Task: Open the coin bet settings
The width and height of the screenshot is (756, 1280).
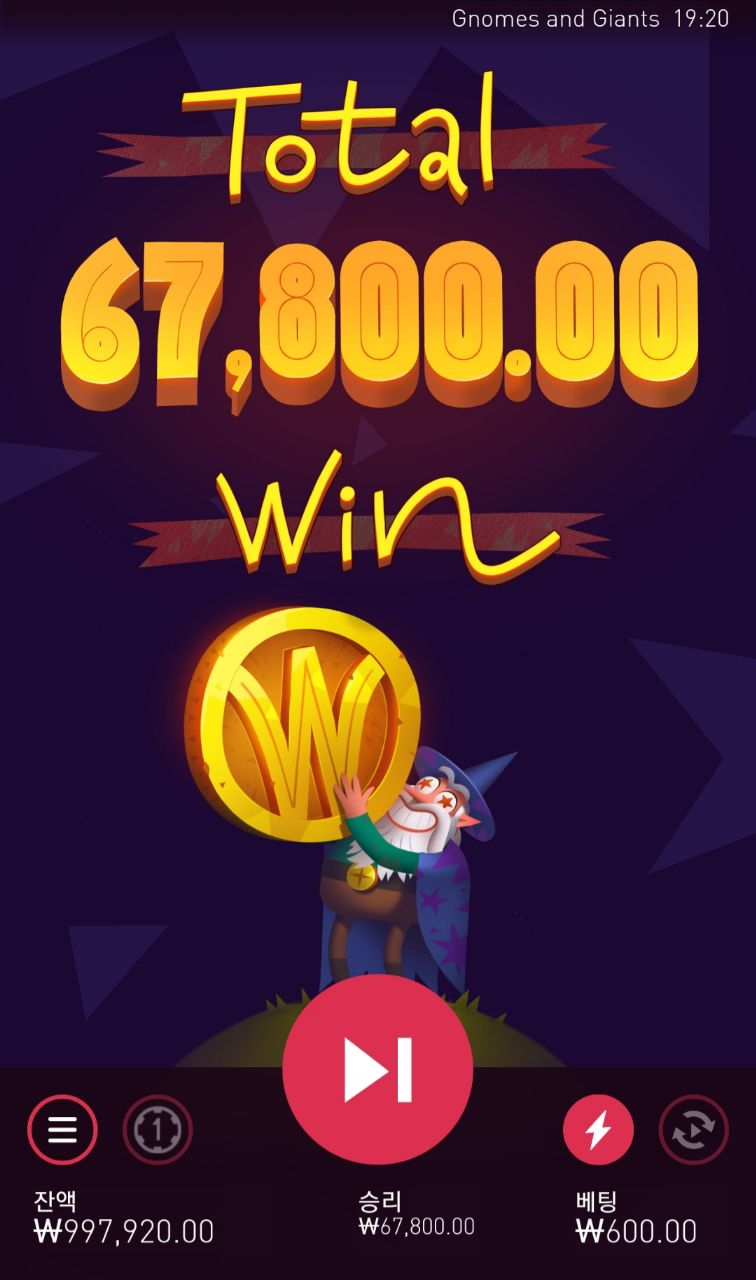Action: pyautogui.click(x=157, y=1130)
